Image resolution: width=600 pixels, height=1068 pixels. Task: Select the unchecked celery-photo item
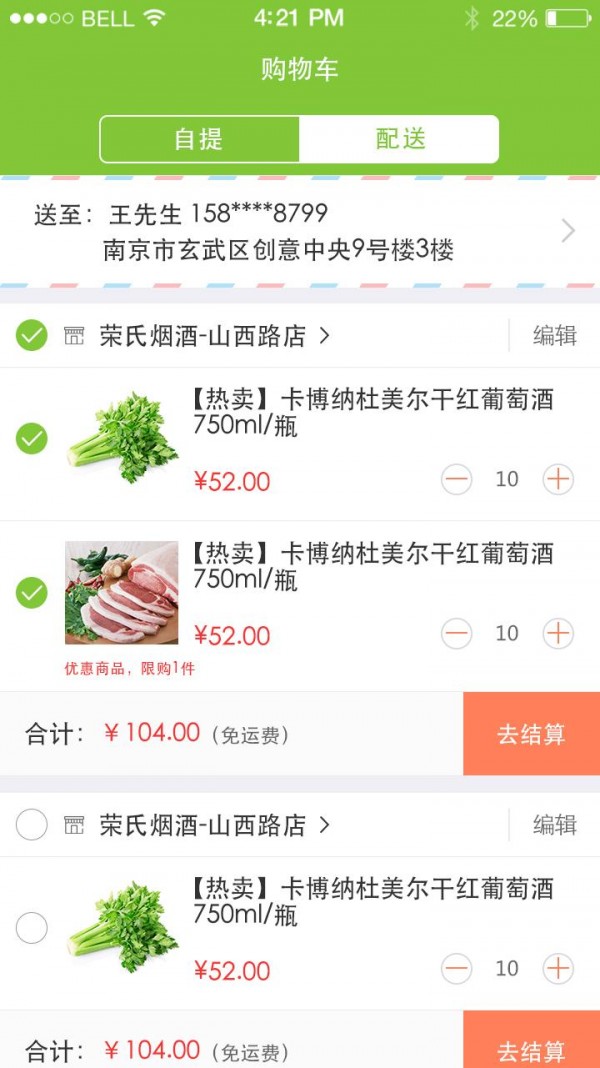(32, 929)
